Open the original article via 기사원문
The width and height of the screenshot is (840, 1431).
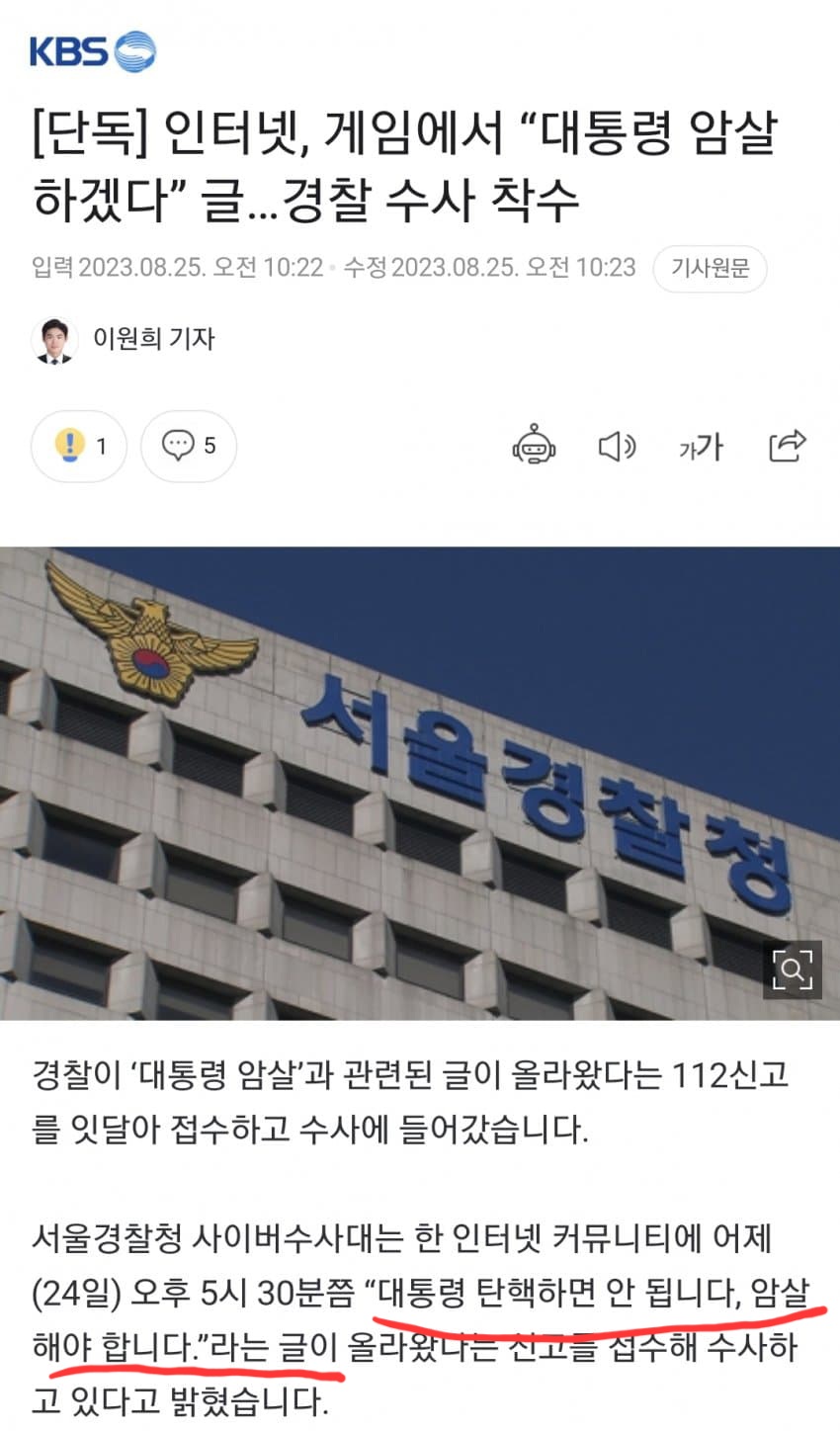pyautogui.click(x=710, y=268)
